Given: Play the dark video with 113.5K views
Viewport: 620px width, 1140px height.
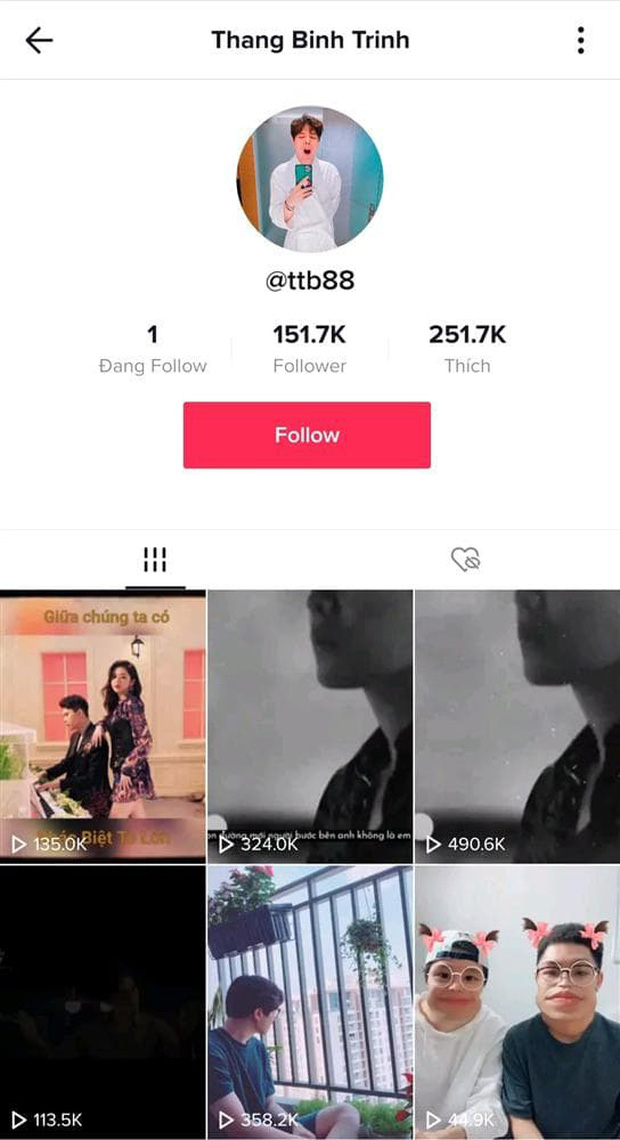Looking at the screenshot, I should [103, 1002].
